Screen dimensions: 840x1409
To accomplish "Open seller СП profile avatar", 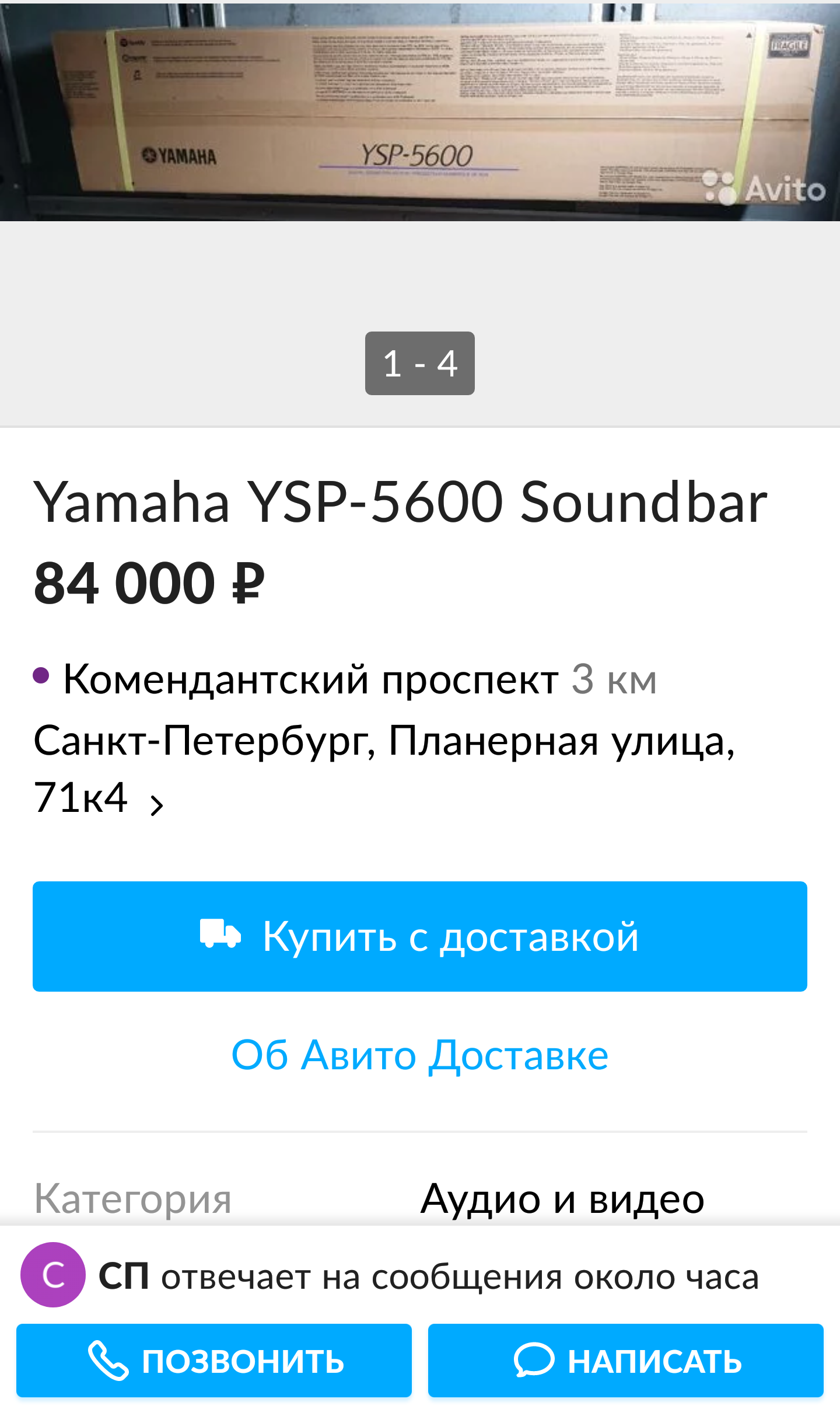I will 53,1275.
